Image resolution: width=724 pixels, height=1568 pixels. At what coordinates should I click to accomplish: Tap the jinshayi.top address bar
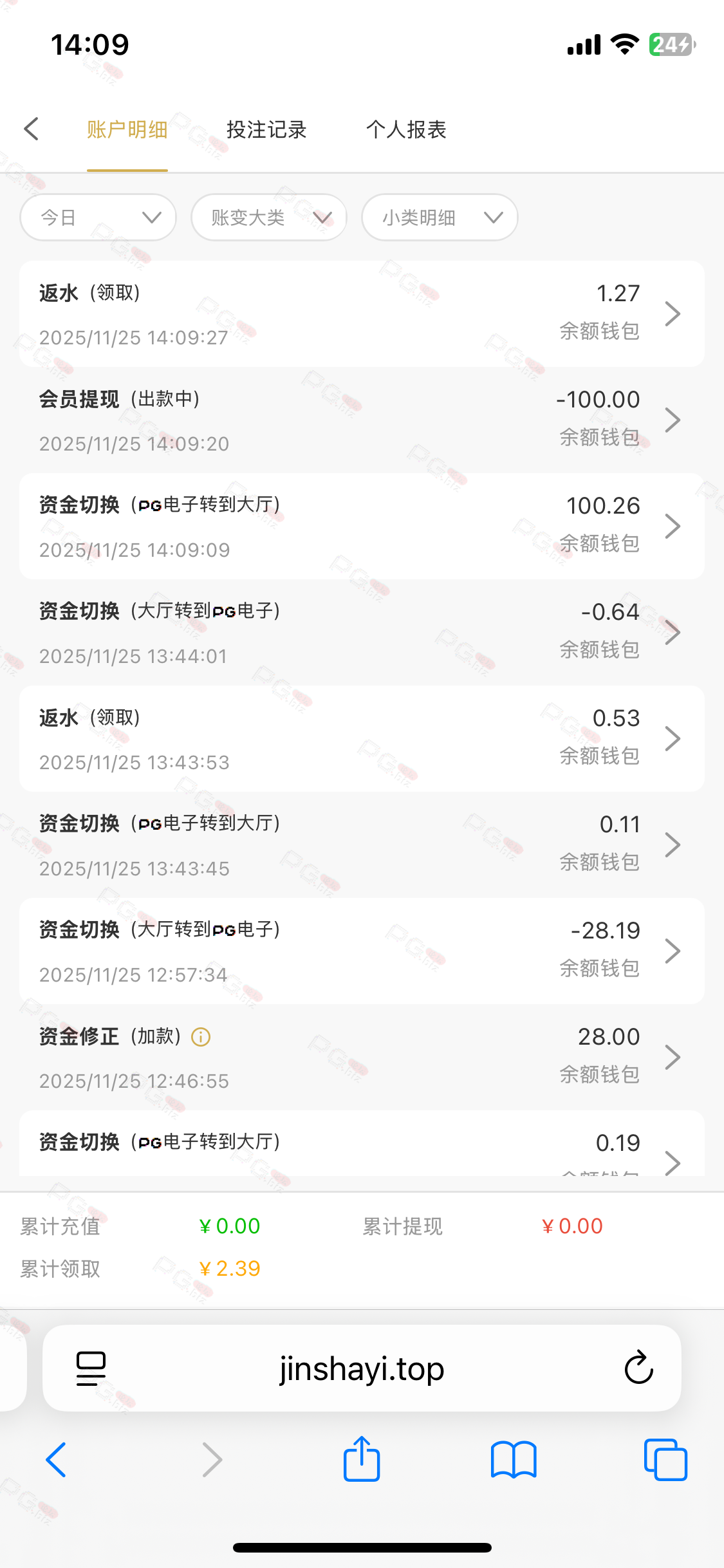[362, 1368]
